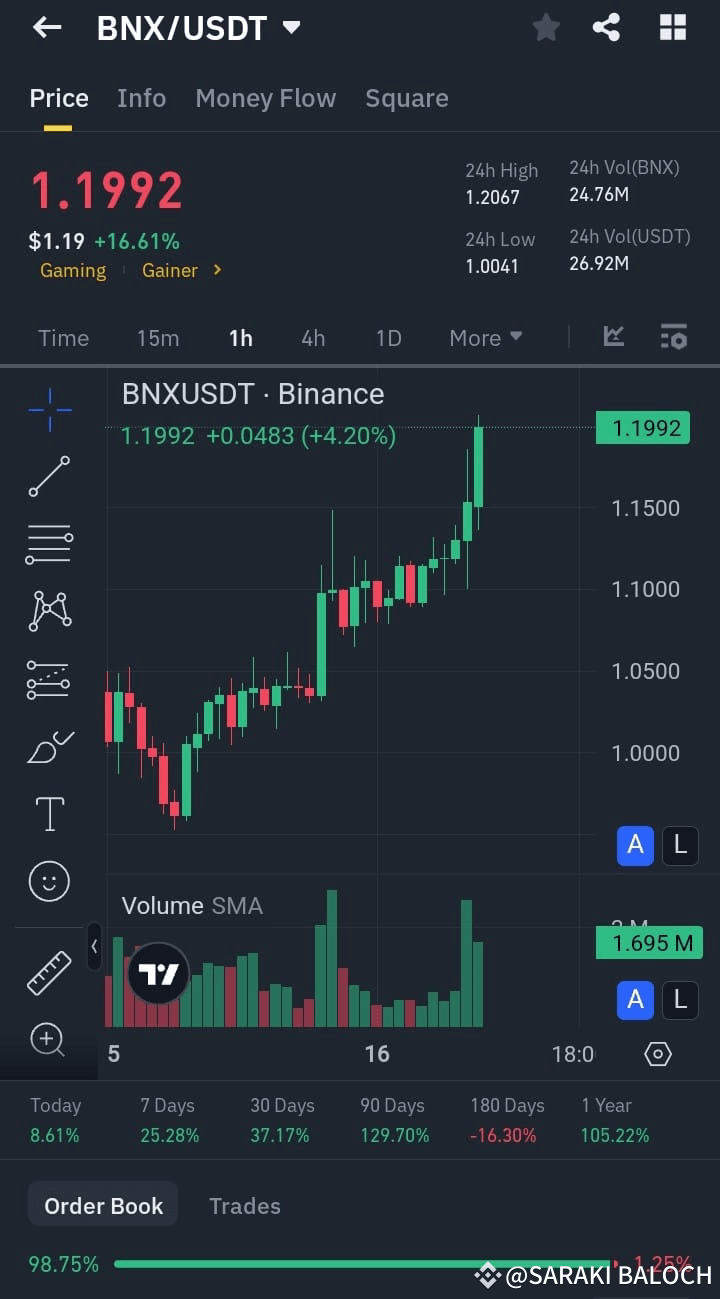Toggle the price scale to Logarithmic
The height and width of the screenshot is (1299, 720).
(680, 845)
